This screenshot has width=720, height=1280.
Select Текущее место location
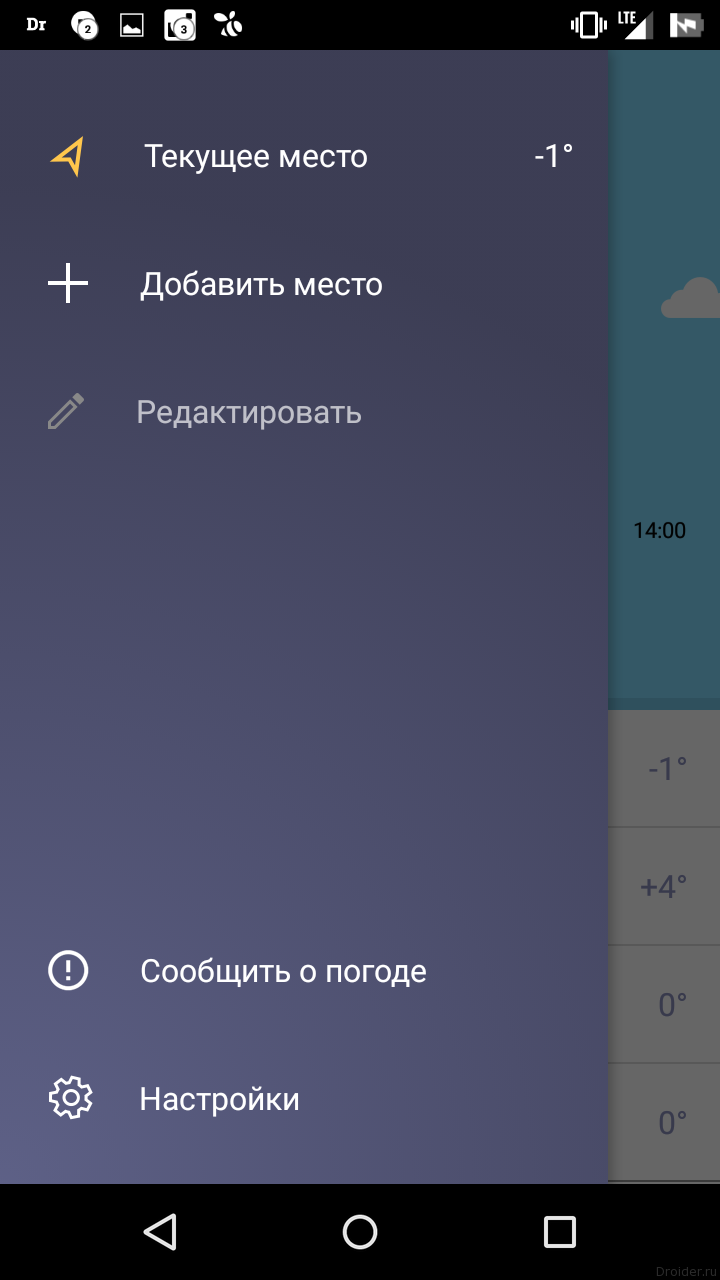(x=256, y=157)
